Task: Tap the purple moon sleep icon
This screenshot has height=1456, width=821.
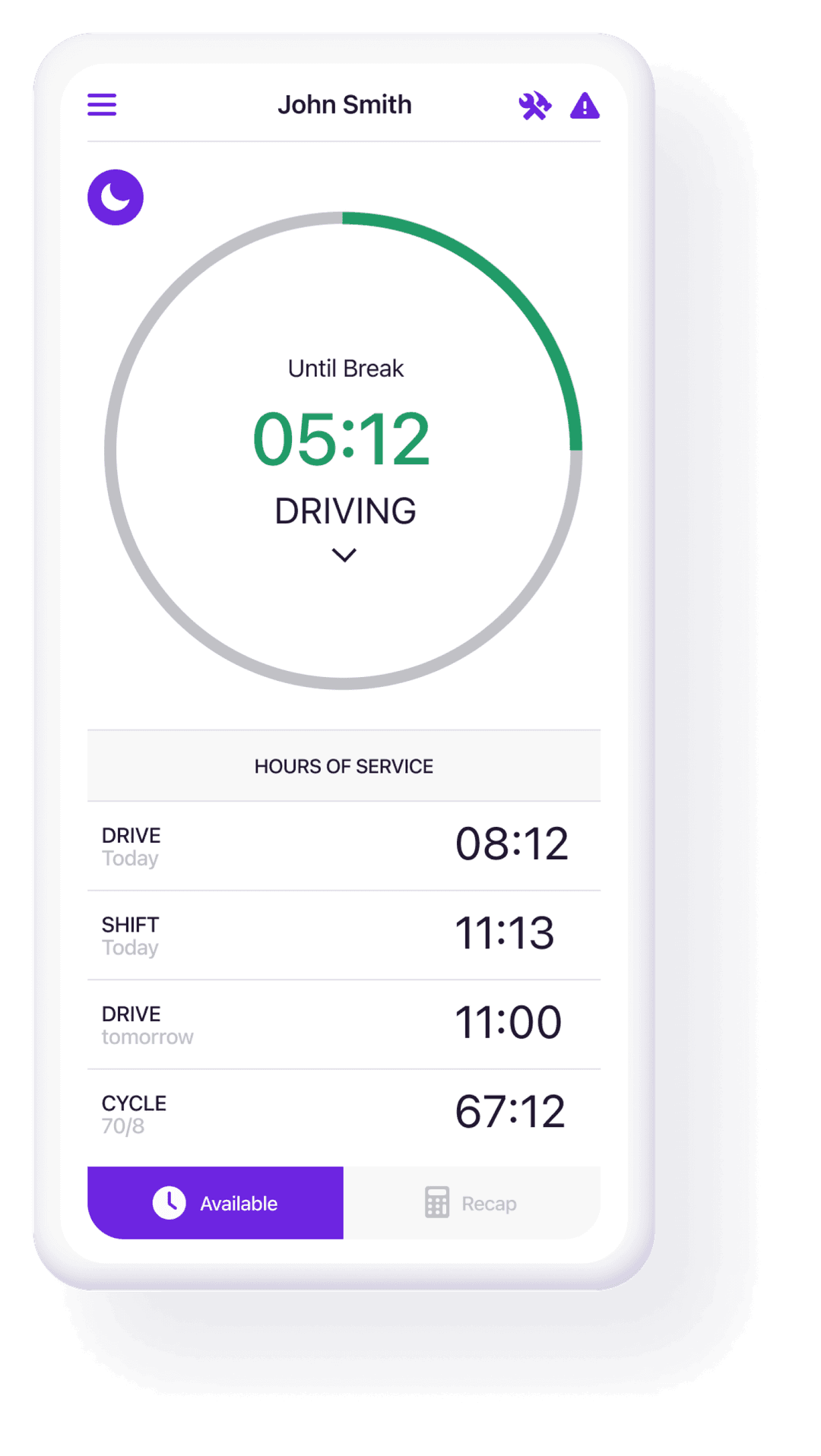Action: pyautogui.click(x=116, y=198)
